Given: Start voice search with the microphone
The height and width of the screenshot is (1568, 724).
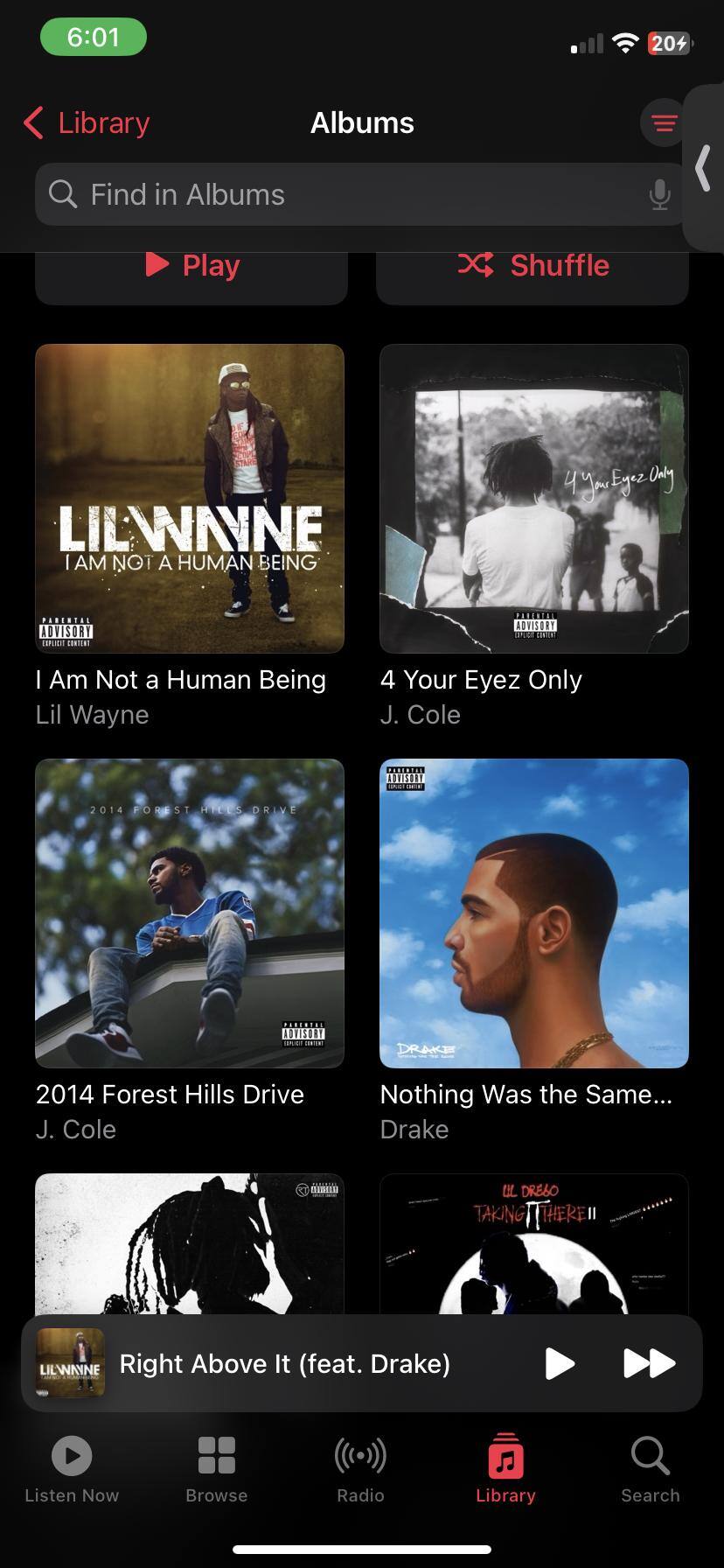Looking at the screenshot, I should click(660, 194).
